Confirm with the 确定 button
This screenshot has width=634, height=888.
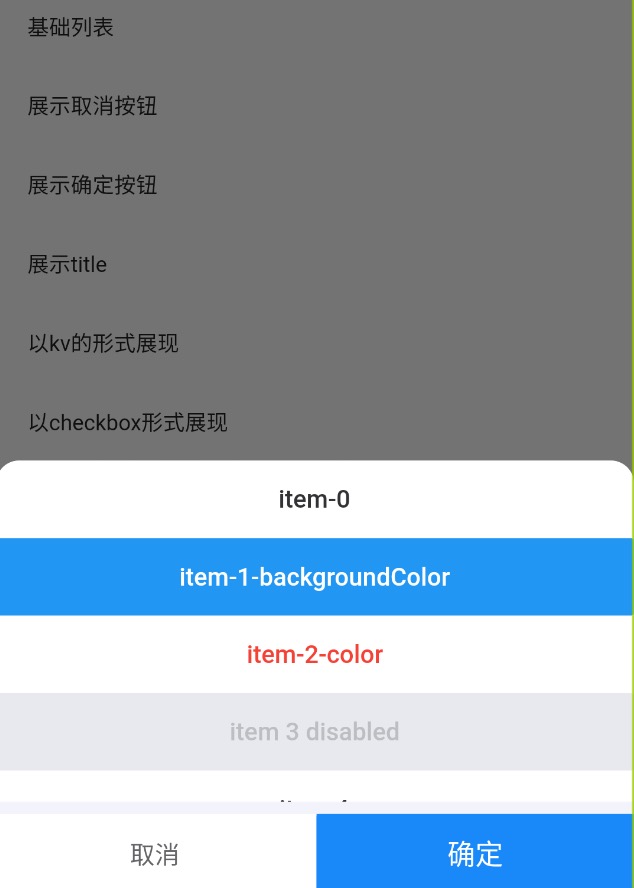coord(475,853)
